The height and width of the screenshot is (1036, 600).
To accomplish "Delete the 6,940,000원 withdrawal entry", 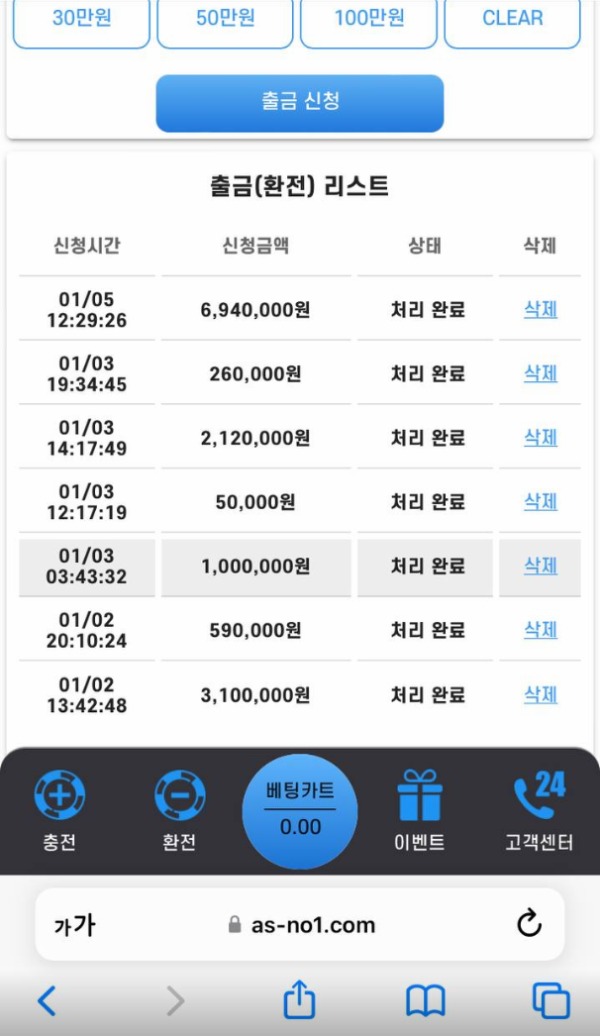I will point(540,309).
